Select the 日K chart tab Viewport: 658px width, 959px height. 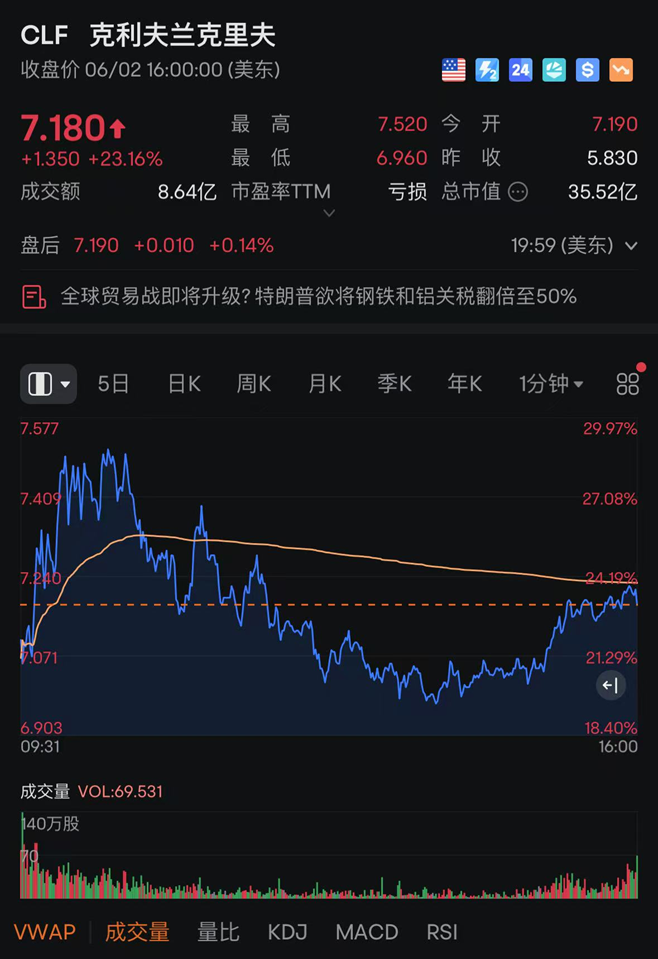(x=184, y=384)
